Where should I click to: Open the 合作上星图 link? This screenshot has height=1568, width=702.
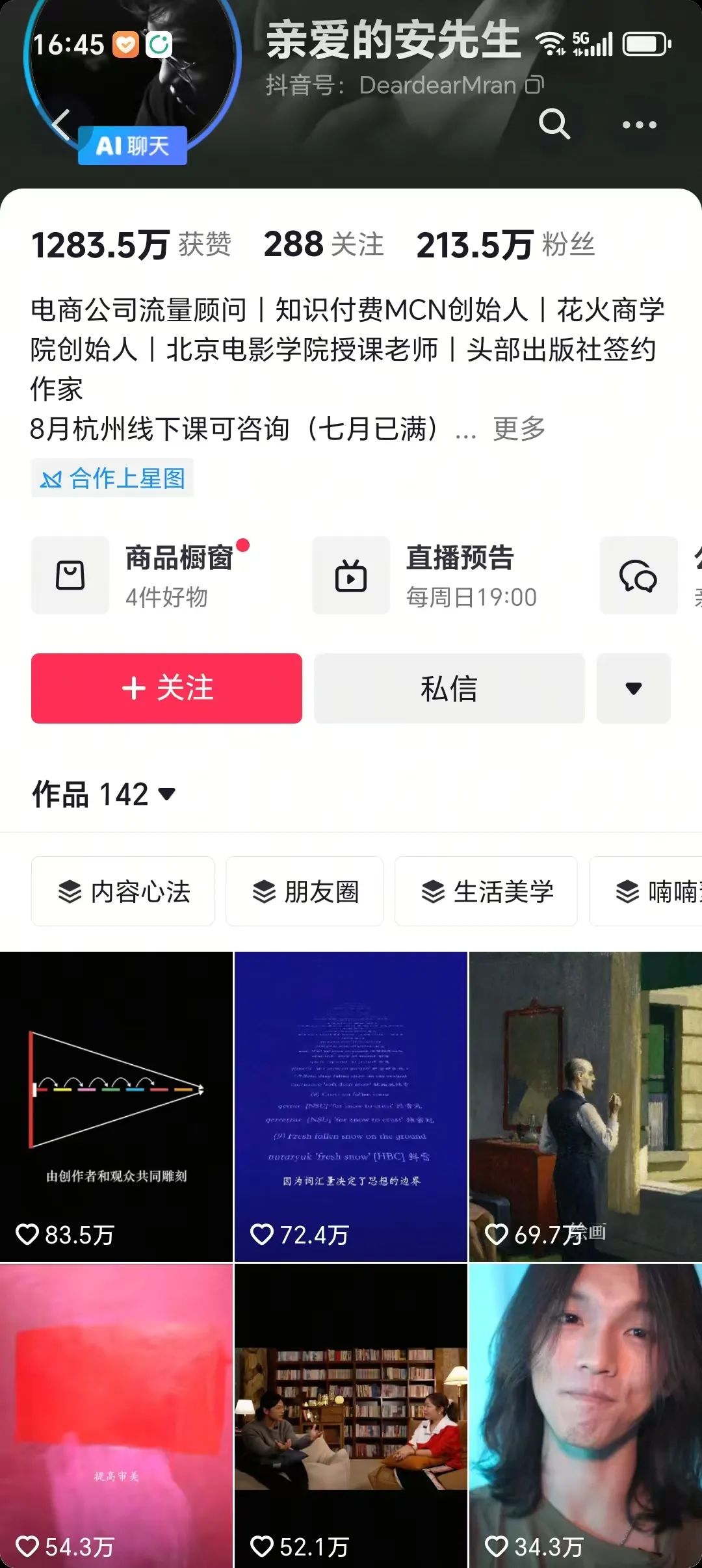point(112,478)
